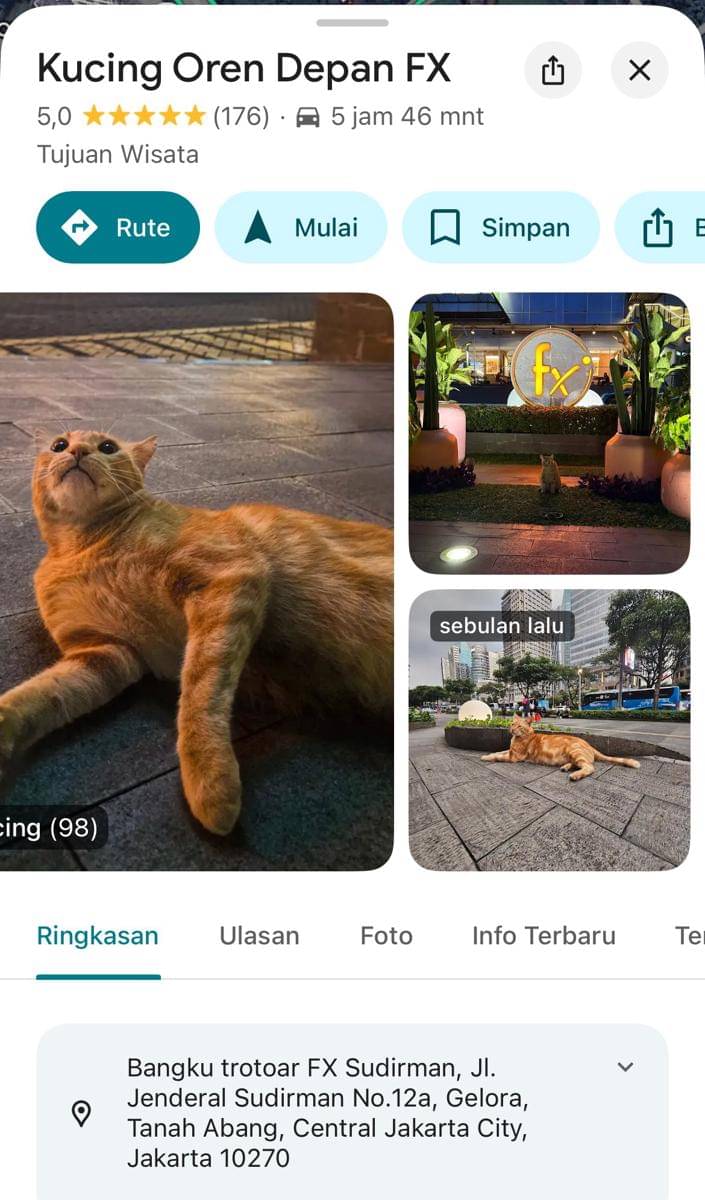Share this place using the header icon
The image size is (705, 1200).
[553, 70]
